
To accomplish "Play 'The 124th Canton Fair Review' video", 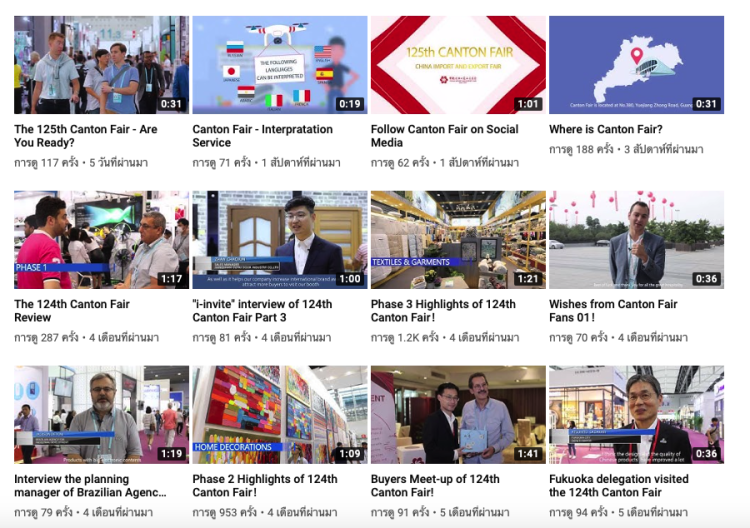I will 101,240.
